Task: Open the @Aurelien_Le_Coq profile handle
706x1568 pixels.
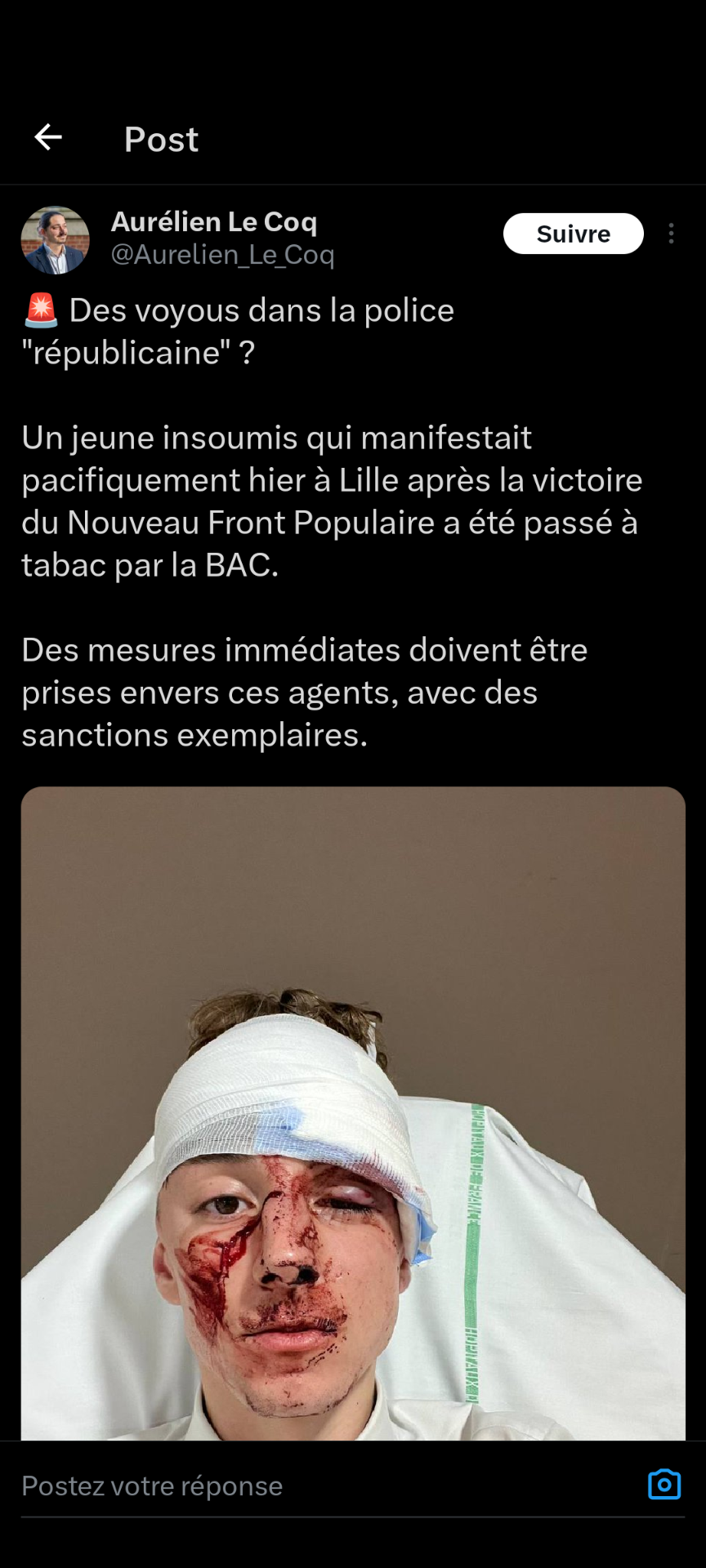Action: 223,255
